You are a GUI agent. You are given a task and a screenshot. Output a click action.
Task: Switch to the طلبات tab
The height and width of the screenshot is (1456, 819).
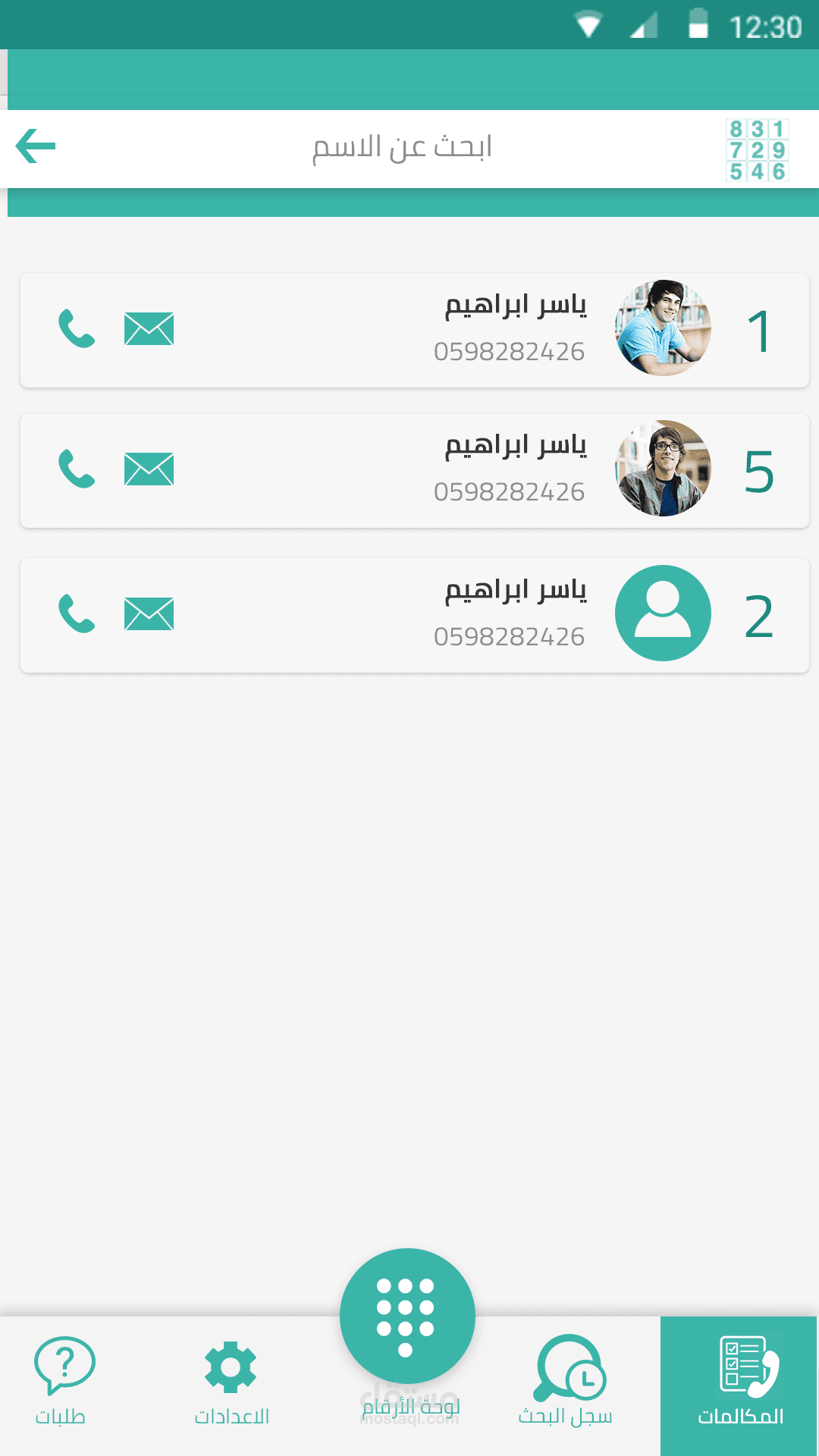point(62,1382)
